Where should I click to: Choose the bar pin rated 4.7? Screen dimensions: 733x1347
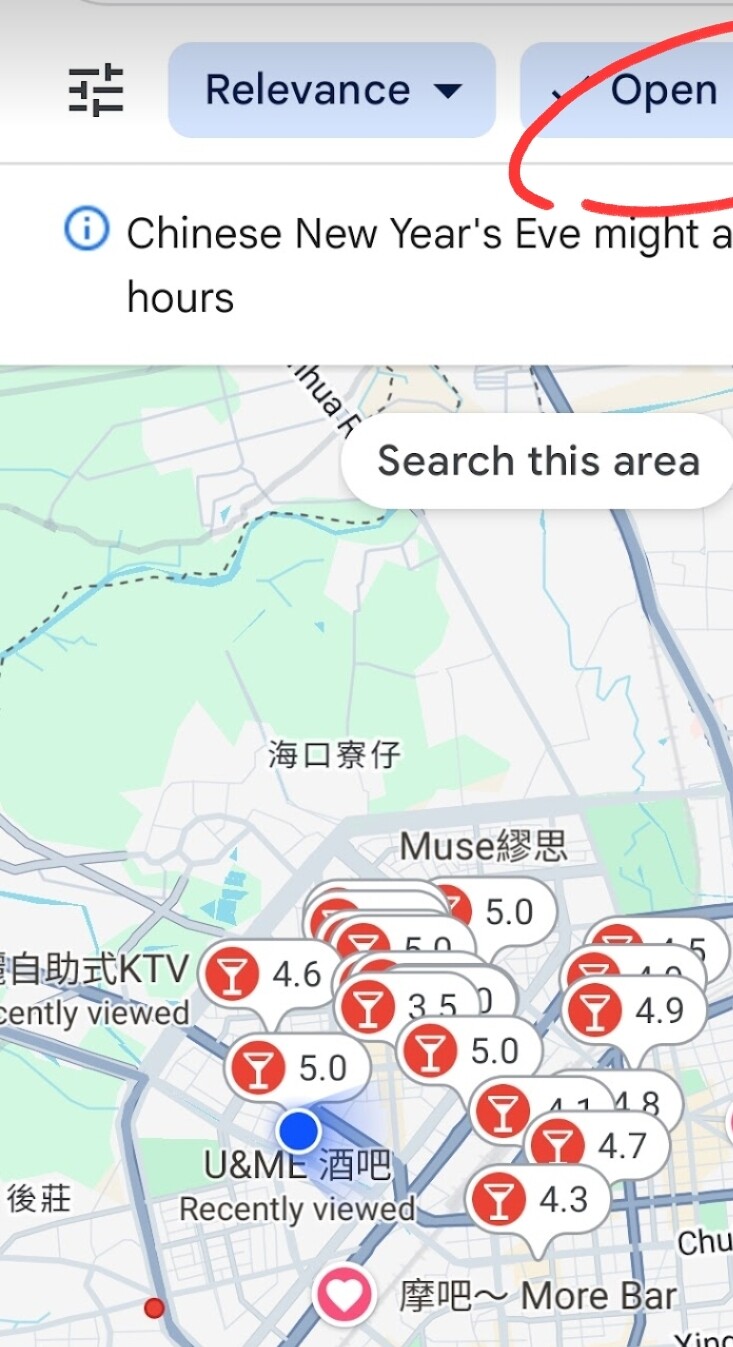click(x=596, y=1145)
